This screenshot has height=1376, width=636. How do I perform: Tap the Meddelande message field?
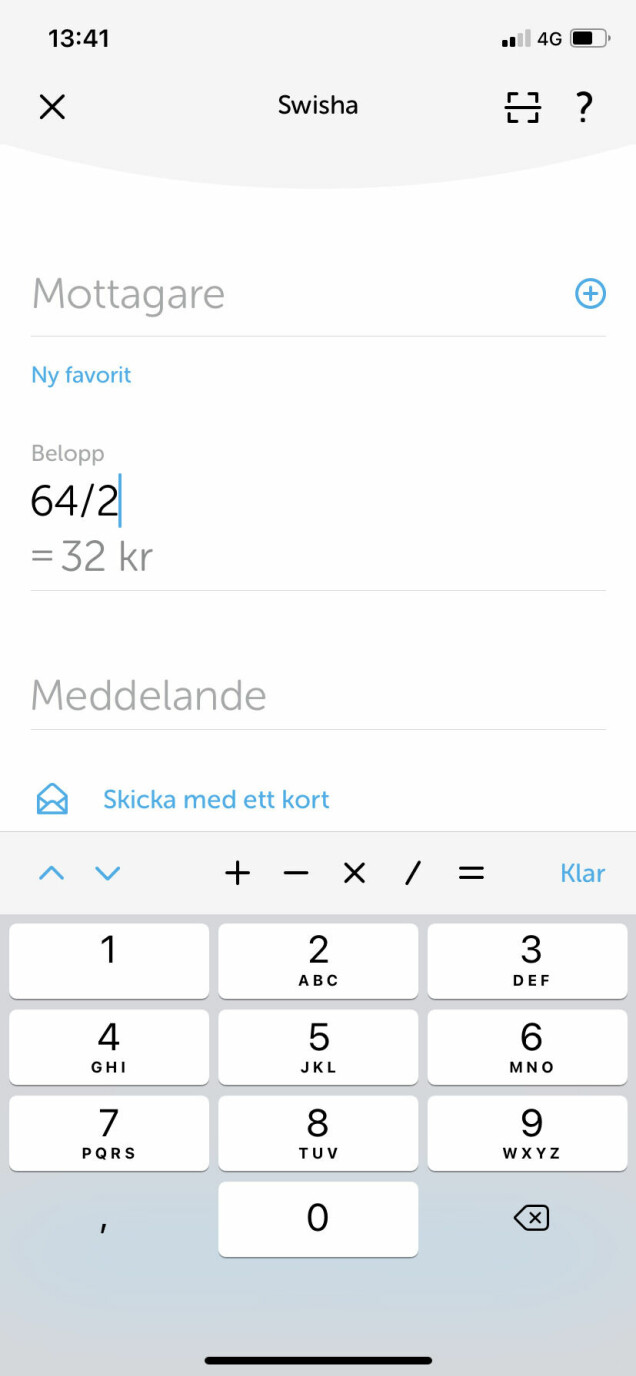click(300, 695)
